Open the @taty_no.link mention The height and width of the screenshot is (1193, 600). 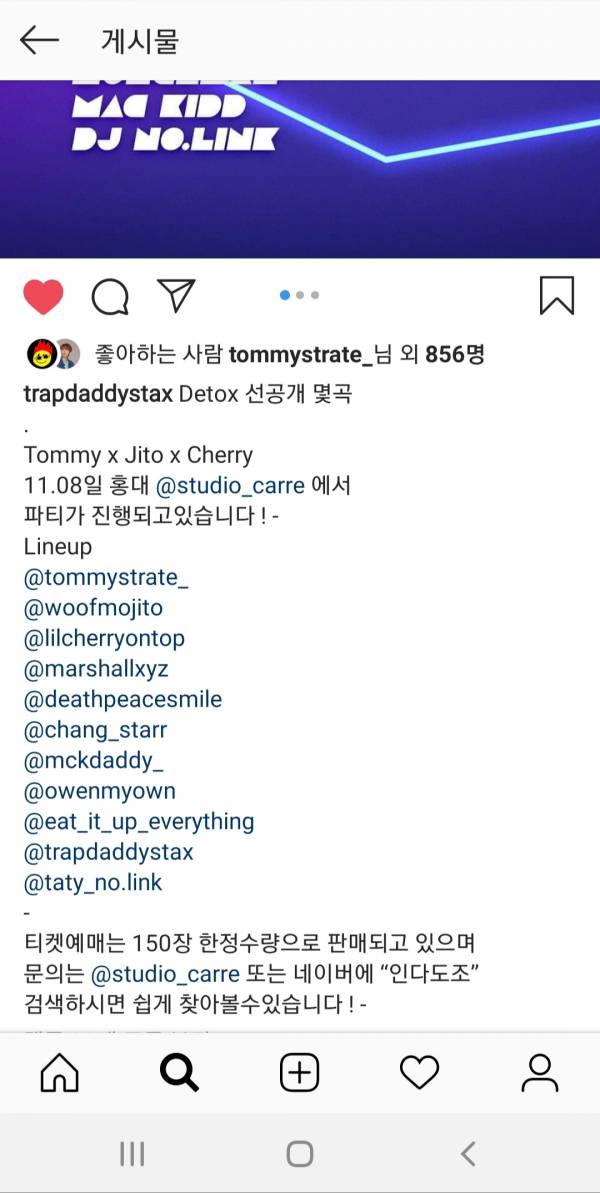point(92,883)
